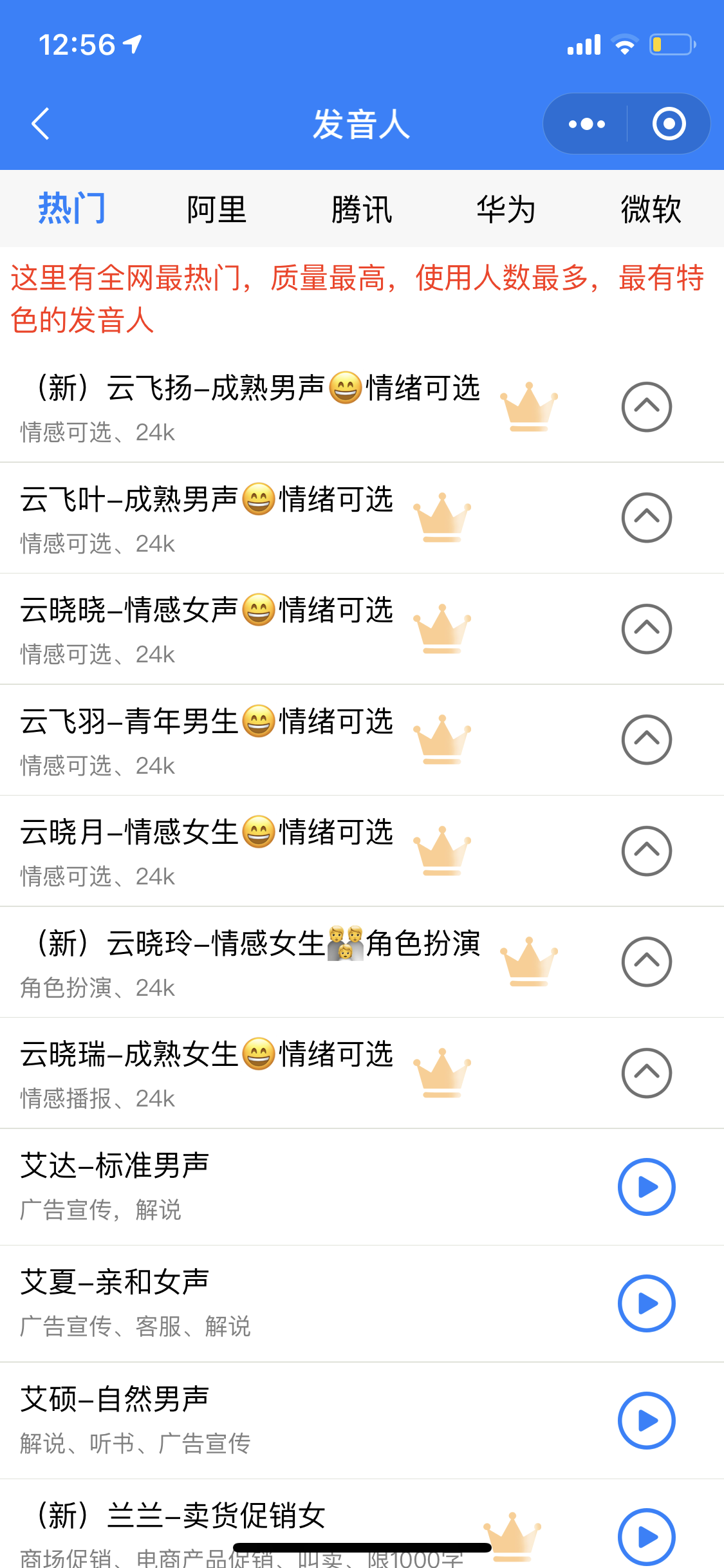Play the 艾硕-自然男声 voice sample
This screenshot has height=1568, width=724.
click(647, 1420)
